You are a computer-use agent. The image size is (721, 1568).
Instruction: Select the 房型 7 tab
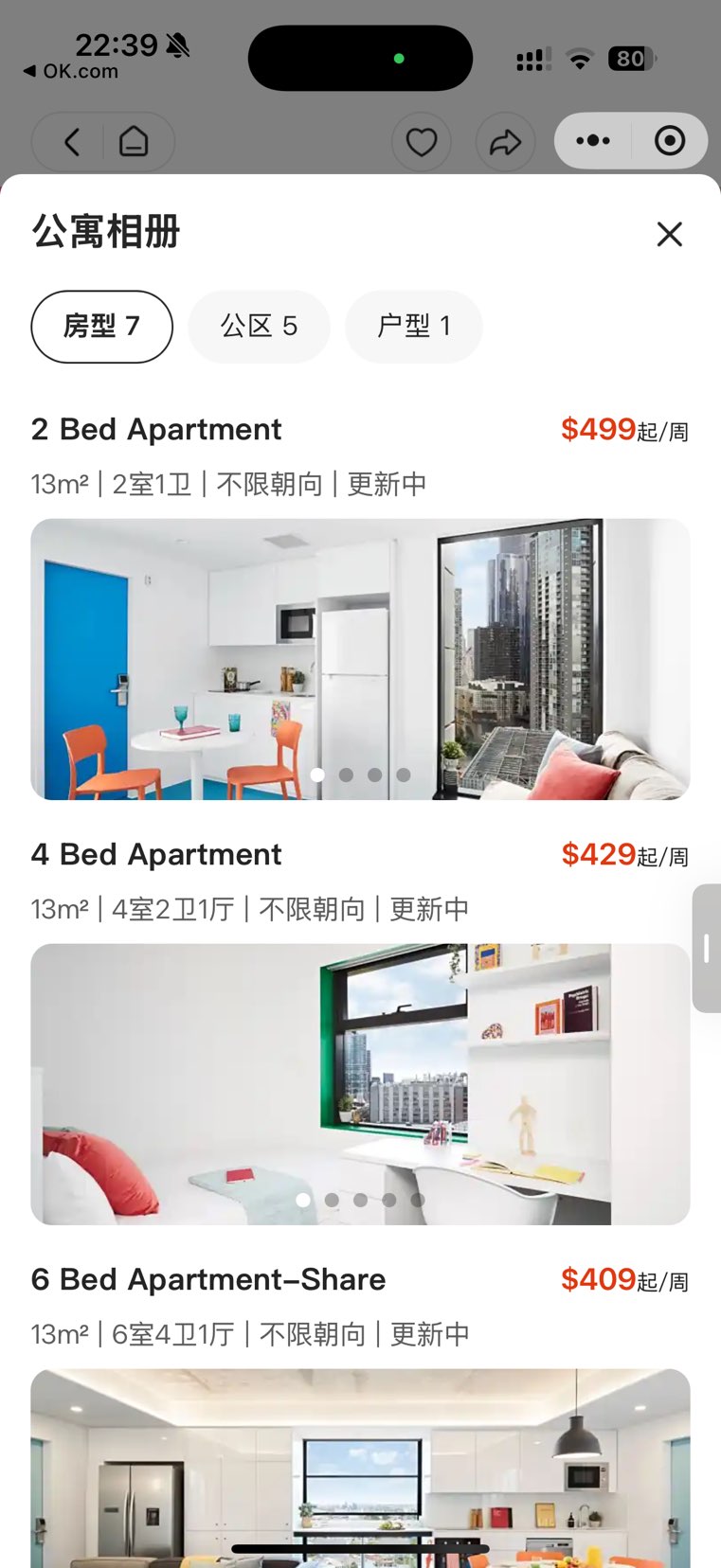(x=102, y=327)
